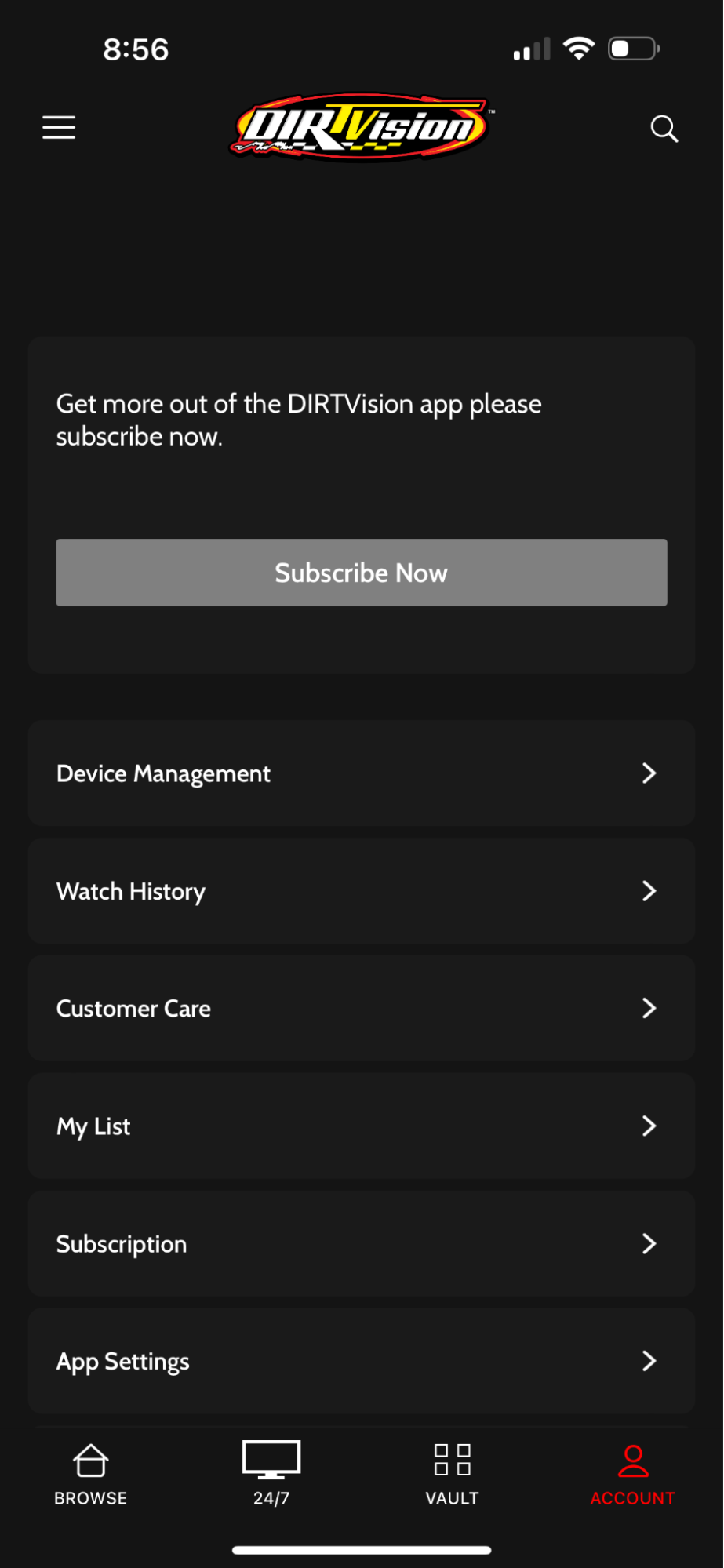724x1568 pixels.
Task: Open the Subscription row
Action: 362,1244
